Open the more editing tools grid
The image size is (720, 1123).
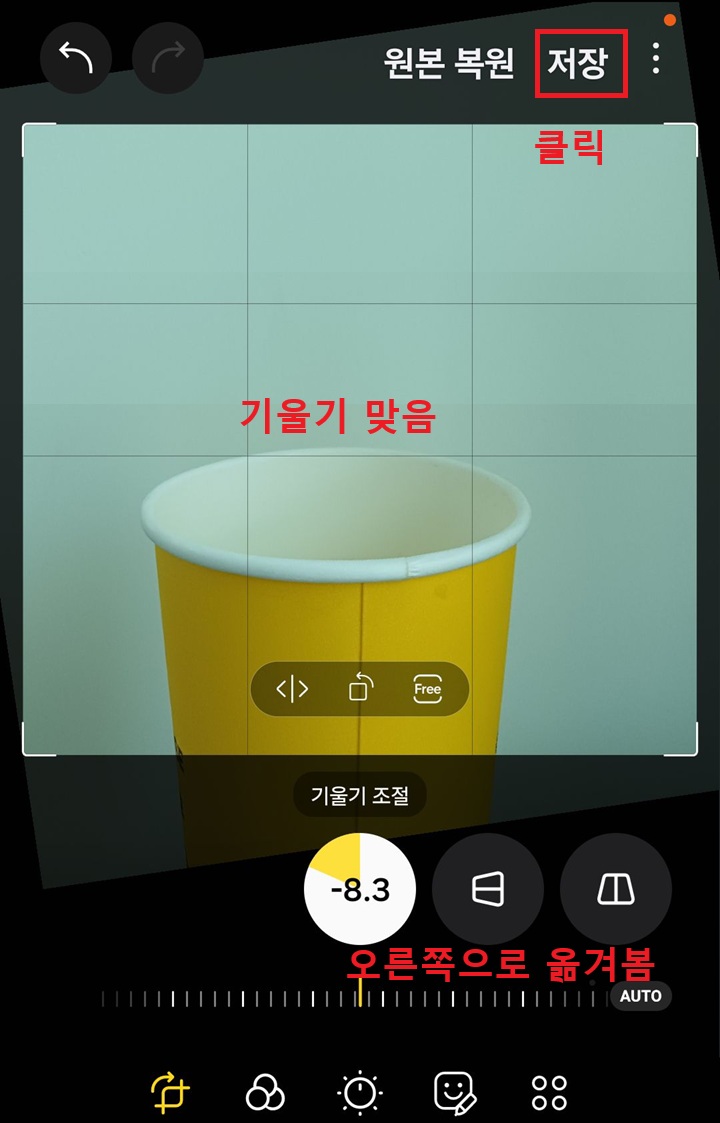(545, 1095)
